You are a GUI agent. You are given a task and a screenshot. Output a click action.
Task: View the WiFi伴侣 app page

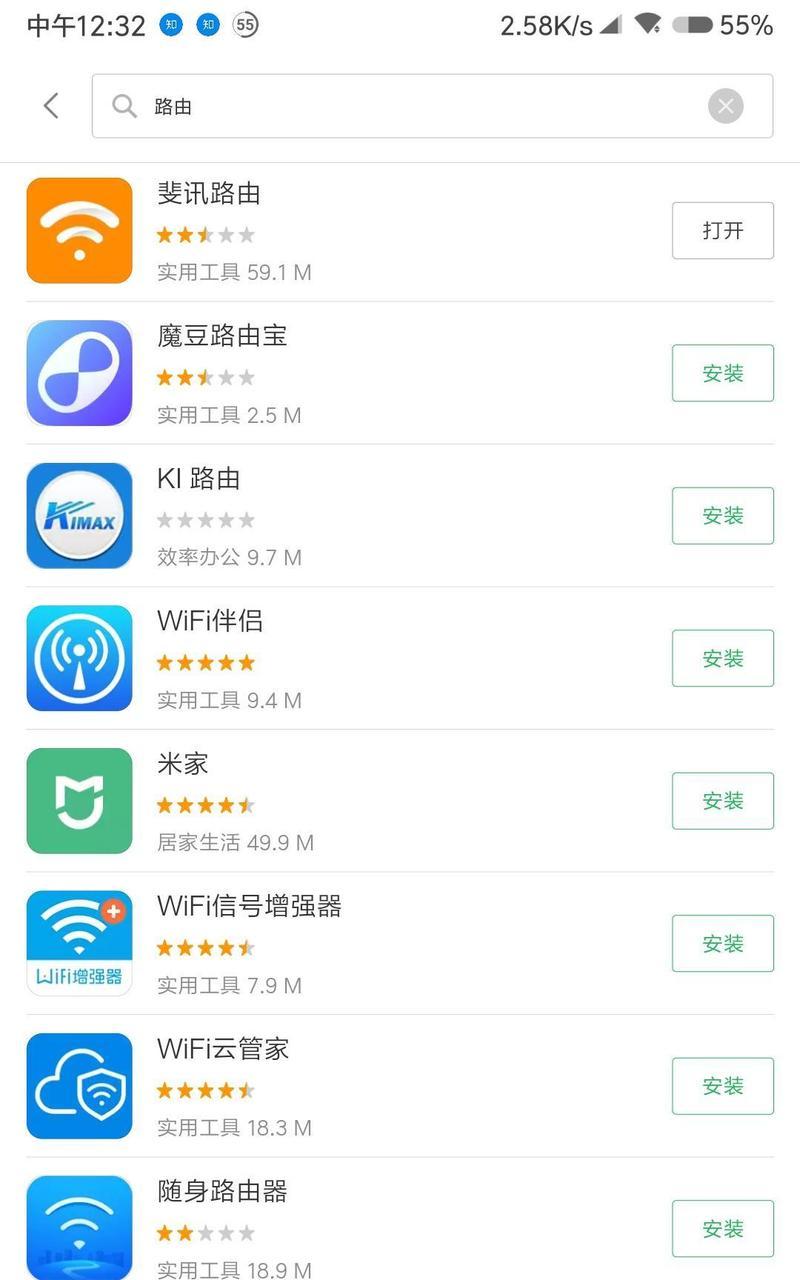[x=340, y=658]
